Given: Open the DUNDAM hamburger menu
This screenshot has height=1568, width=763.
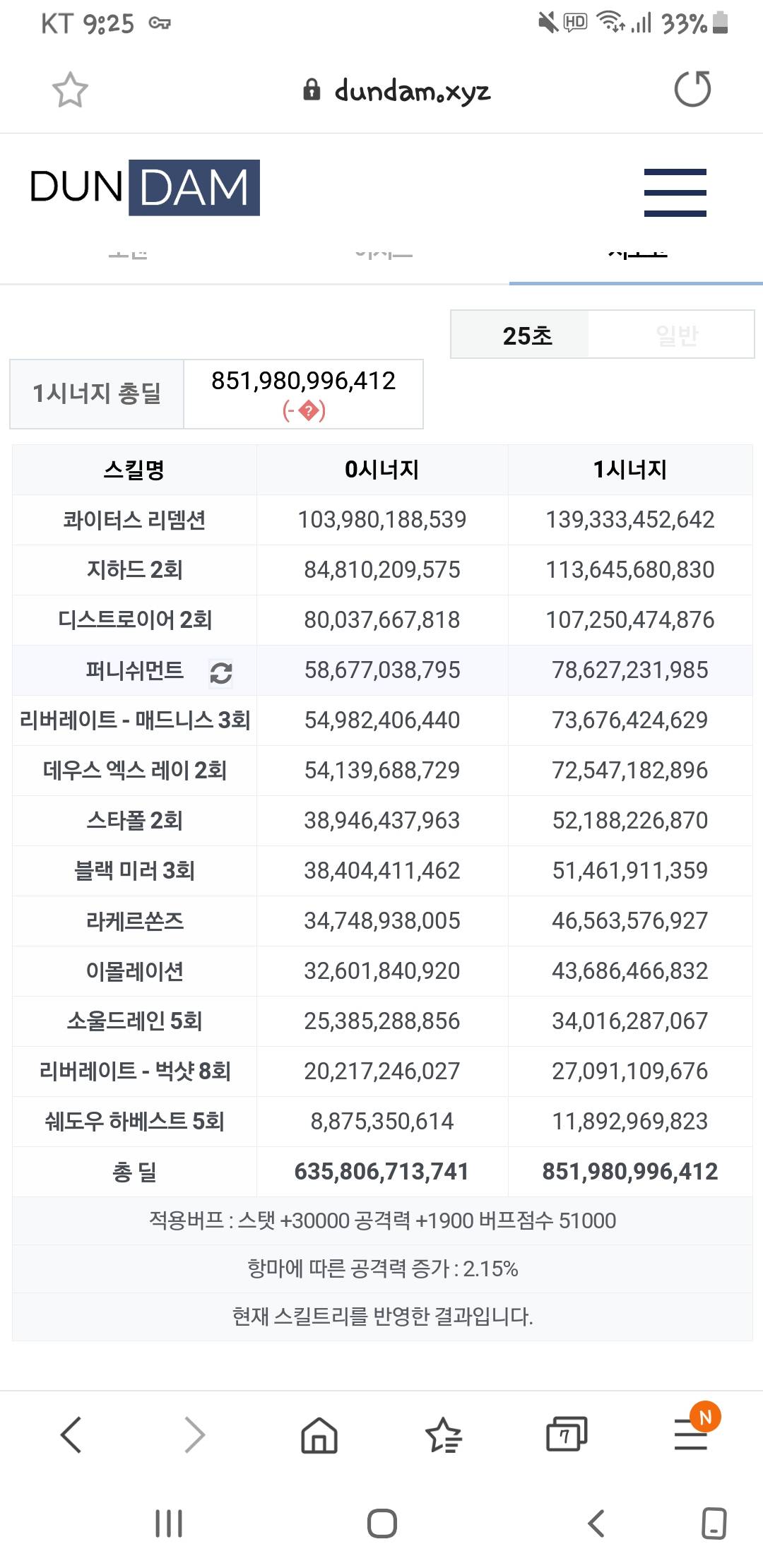Looking at the screenshot, I should click(675, 192).
